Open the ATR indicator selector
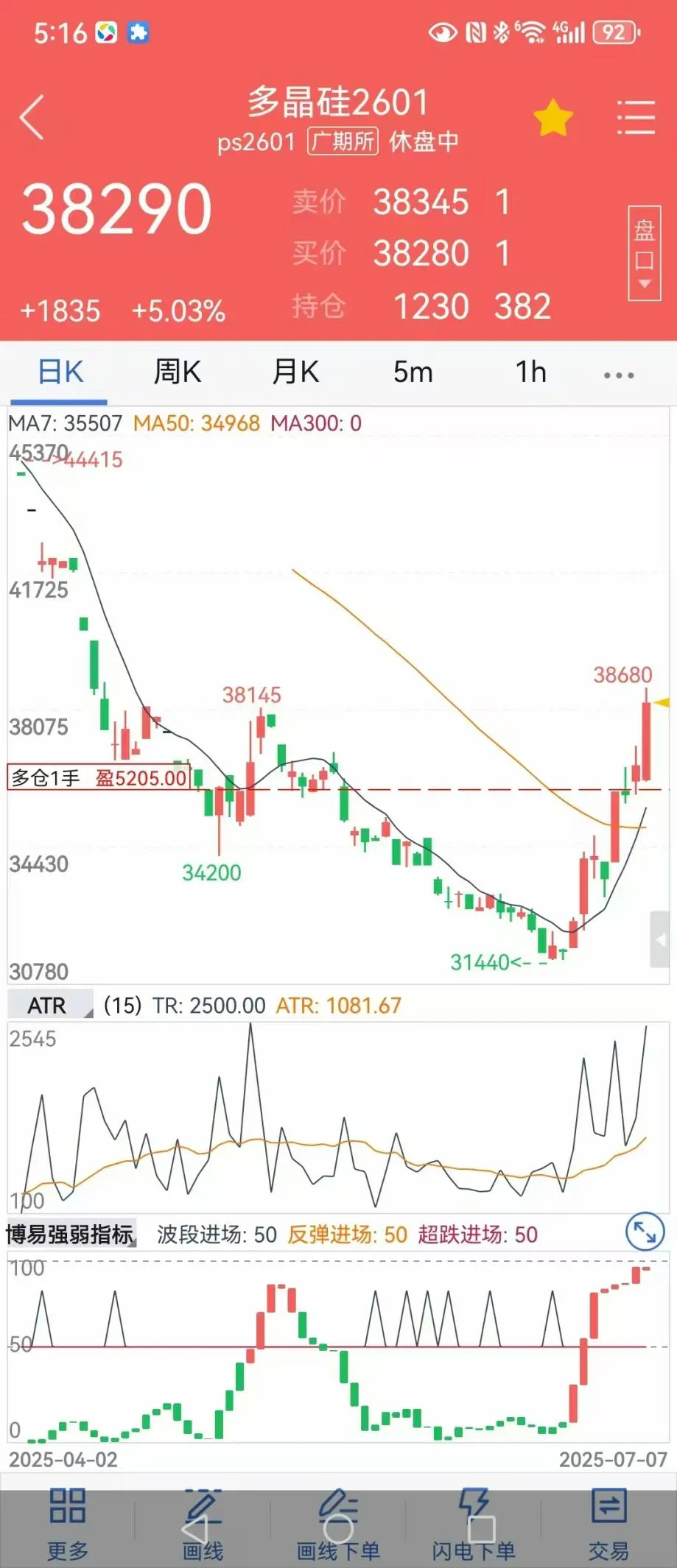Screen dimensions: 677x1568 [x=50, y=1006]
